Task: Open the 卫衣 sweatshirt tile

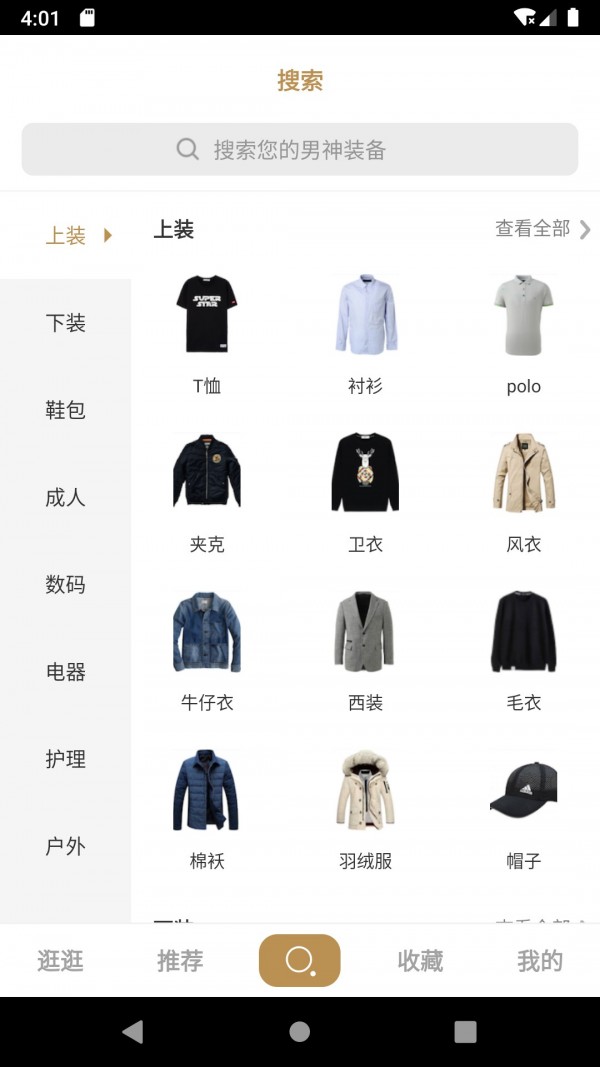Action: tap(365, 491)
